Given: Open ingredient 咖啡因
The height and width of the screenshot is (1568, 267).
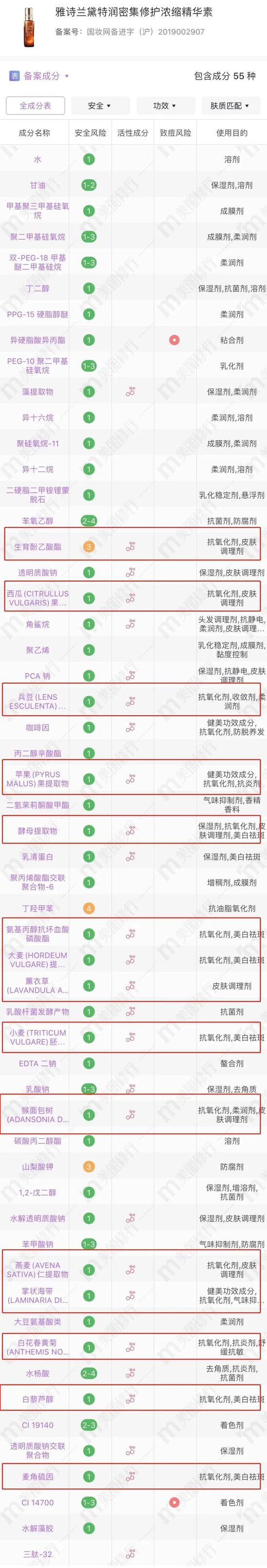Looking at the screenshot, I should 38,727.
